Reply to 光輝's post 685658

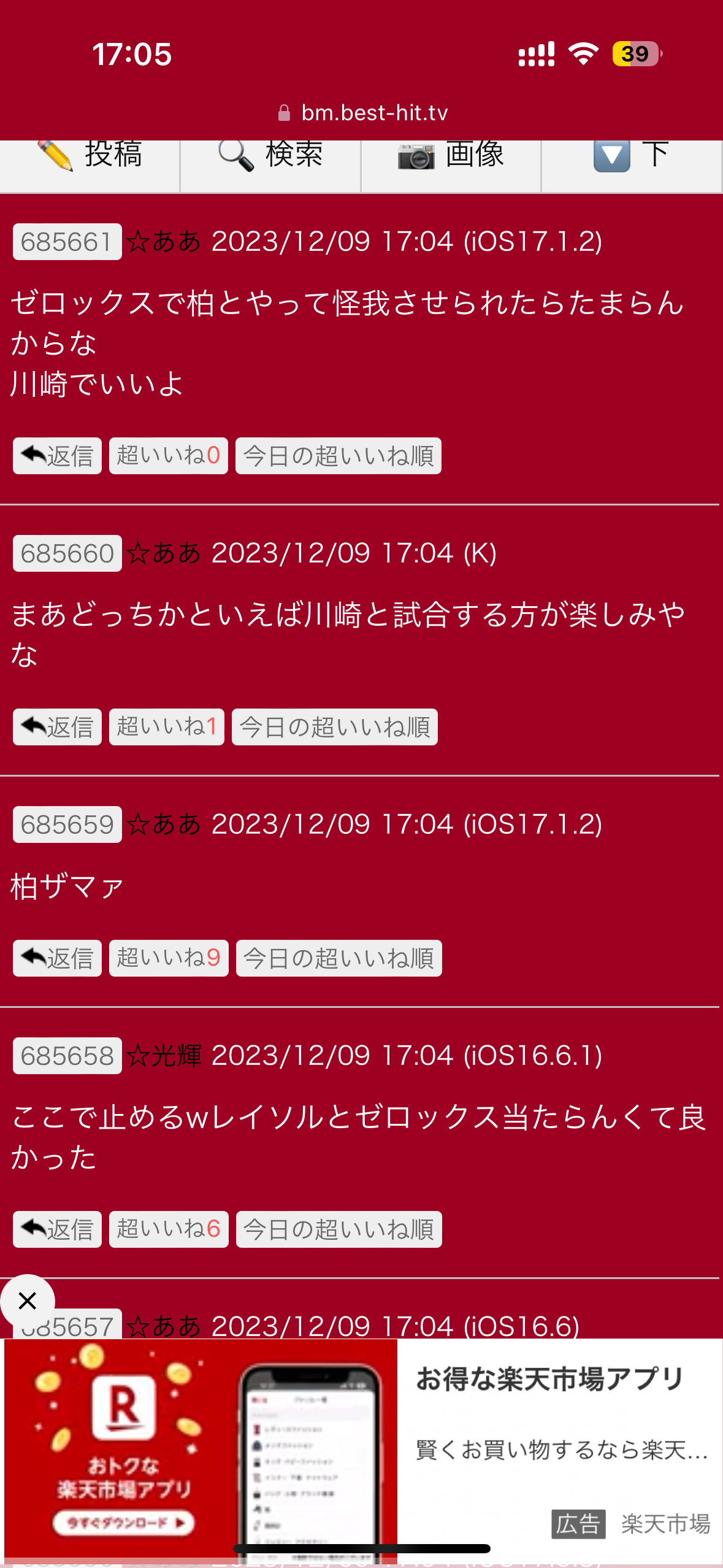click(x=57, y=1229)
